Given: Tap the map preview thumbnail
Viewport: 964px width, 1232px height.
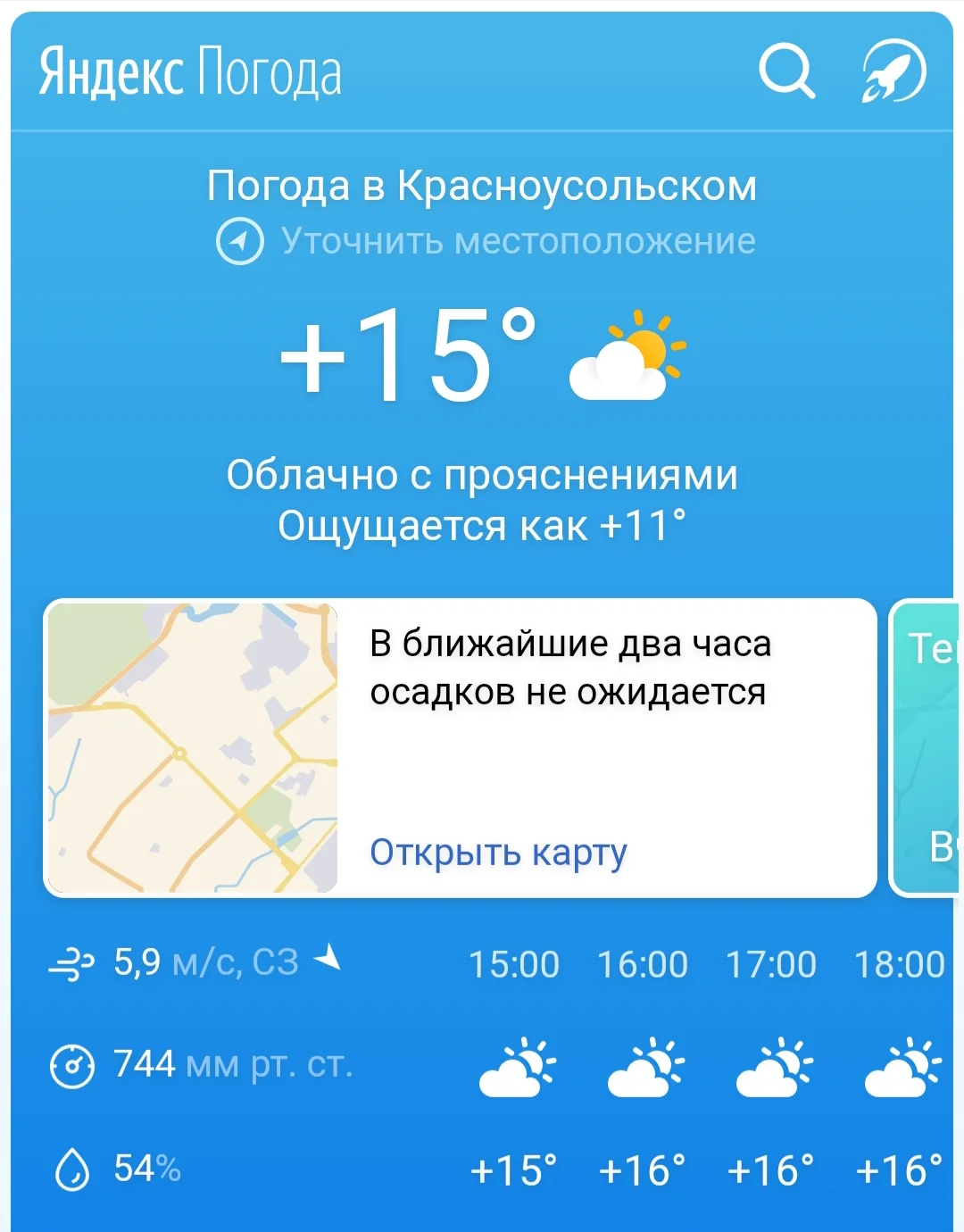Looking at the screenshot, I should coord(193,746).
